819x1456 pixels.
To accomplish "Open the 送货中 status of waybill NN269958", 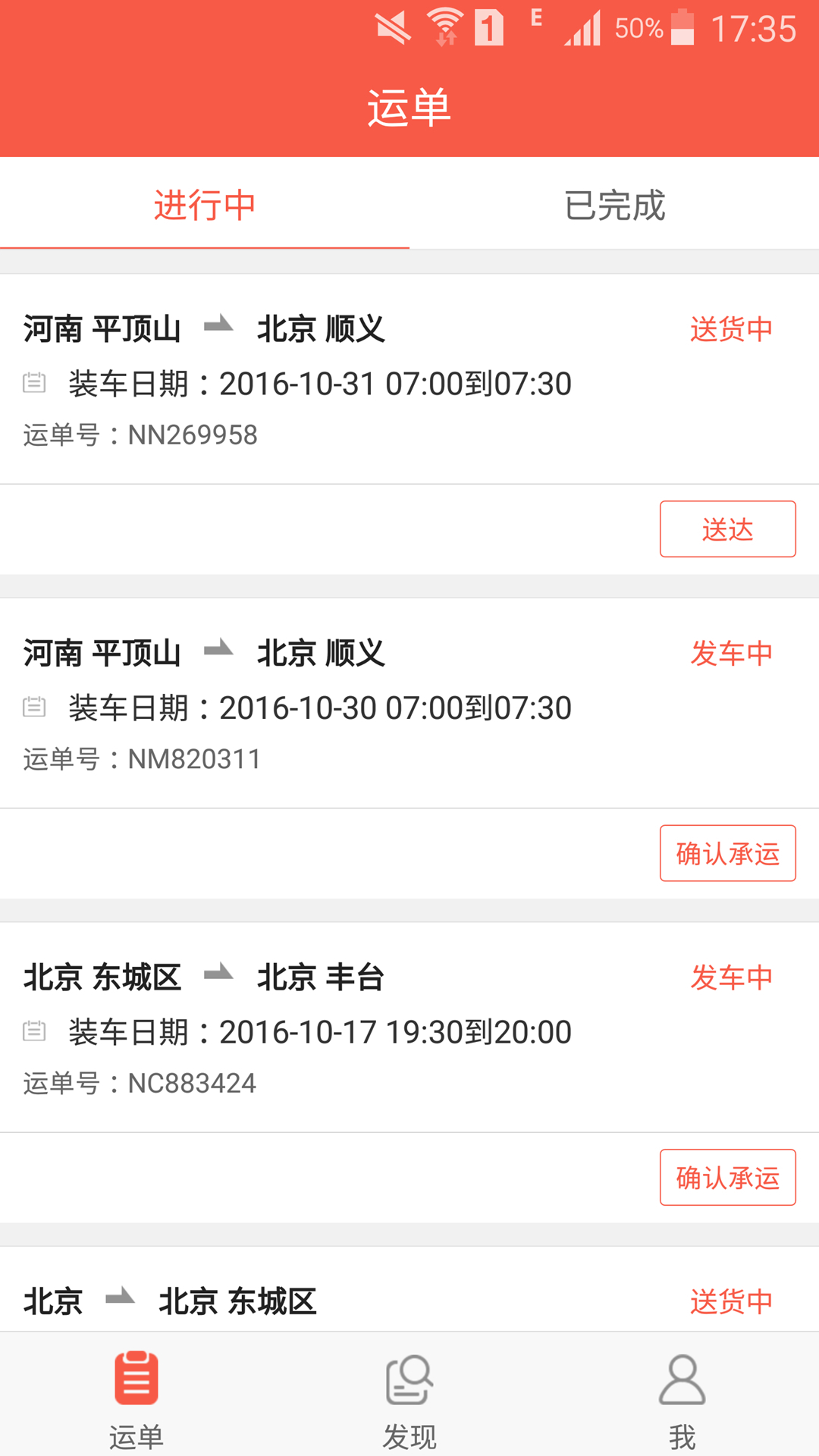I will click(730, 328).
